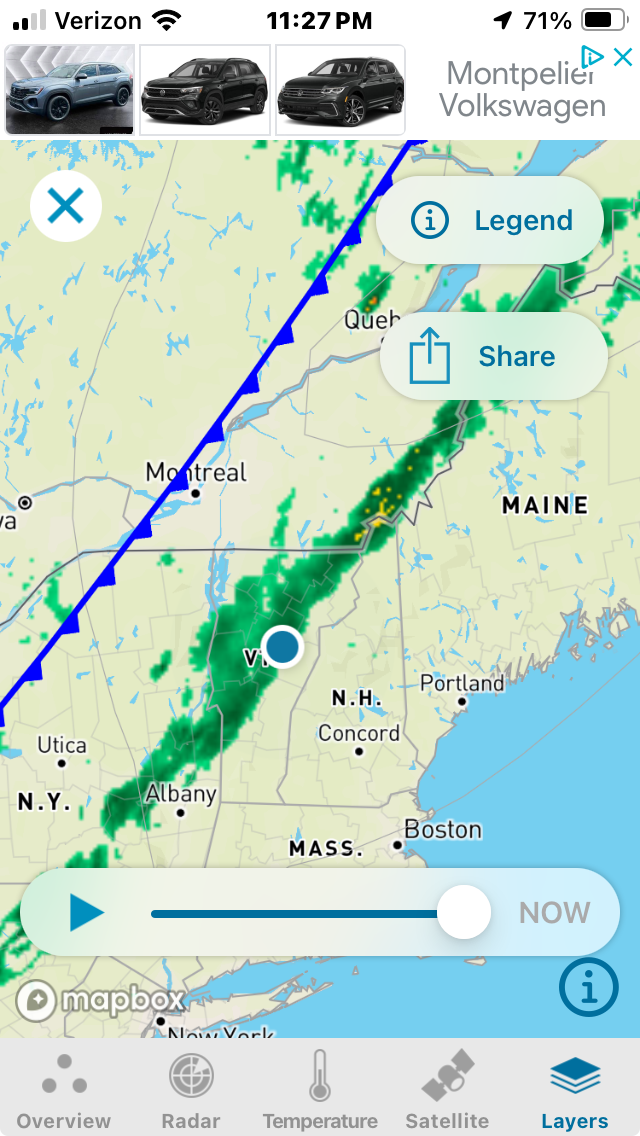Close the map layer view
640x1136 pixels.
66,206
